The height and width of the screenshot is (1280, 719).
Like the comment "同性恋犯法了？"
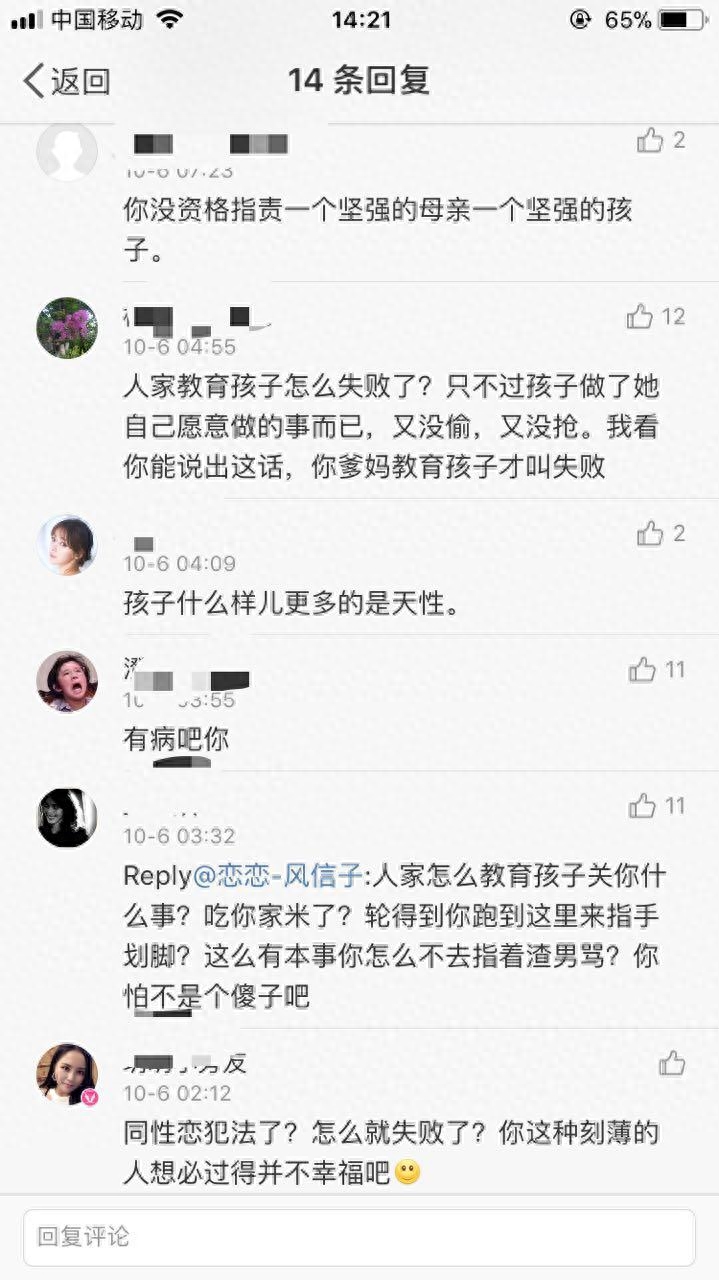pos(672,1063)
